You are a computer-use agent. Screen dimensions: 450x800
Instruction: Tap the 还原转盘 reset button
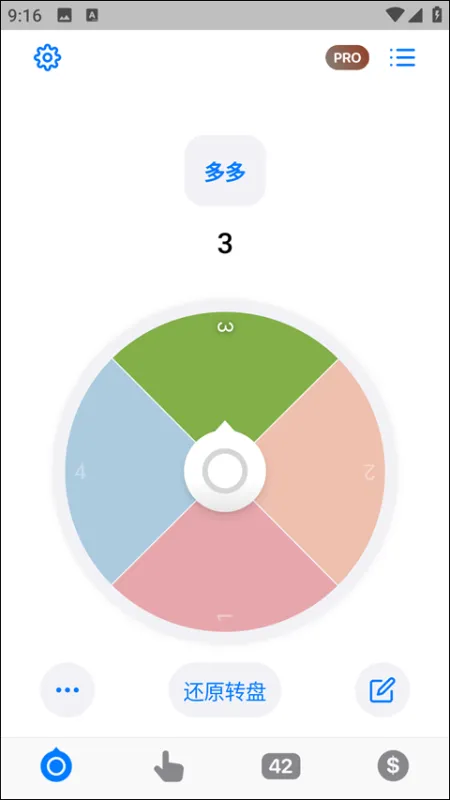(225, 691)
